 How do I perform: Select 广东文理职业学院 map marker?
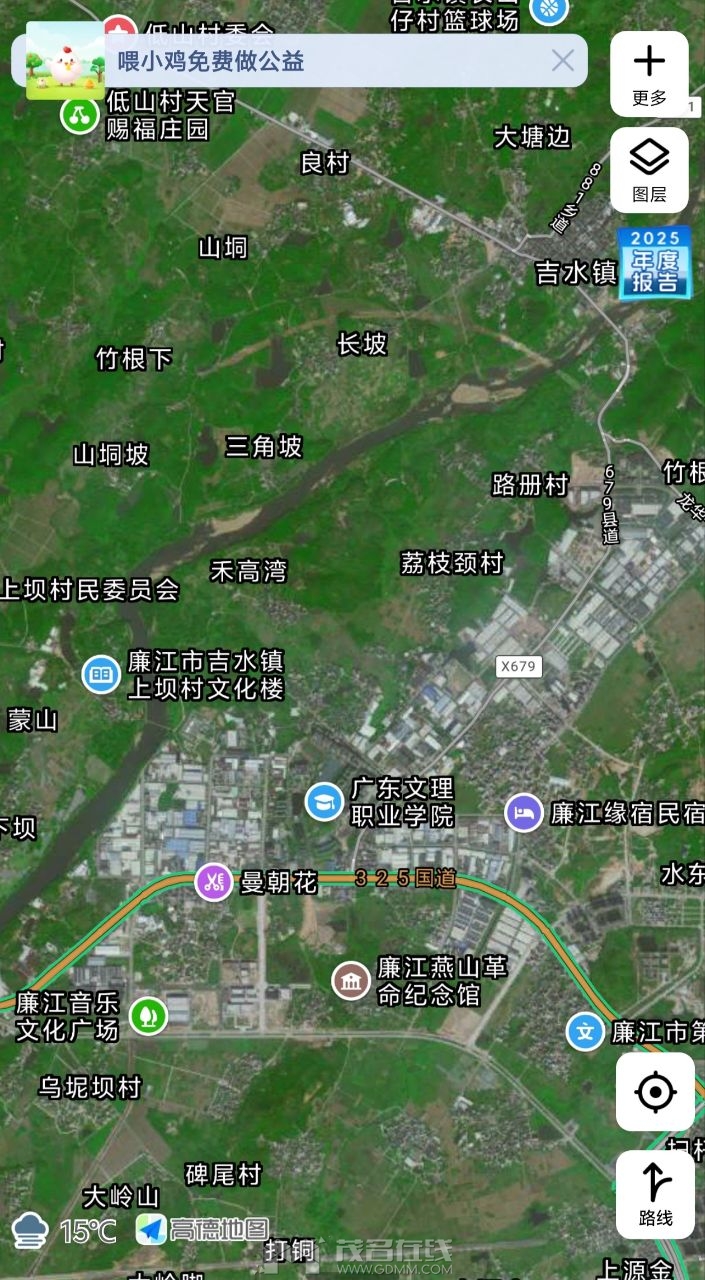tap(324, 802)
